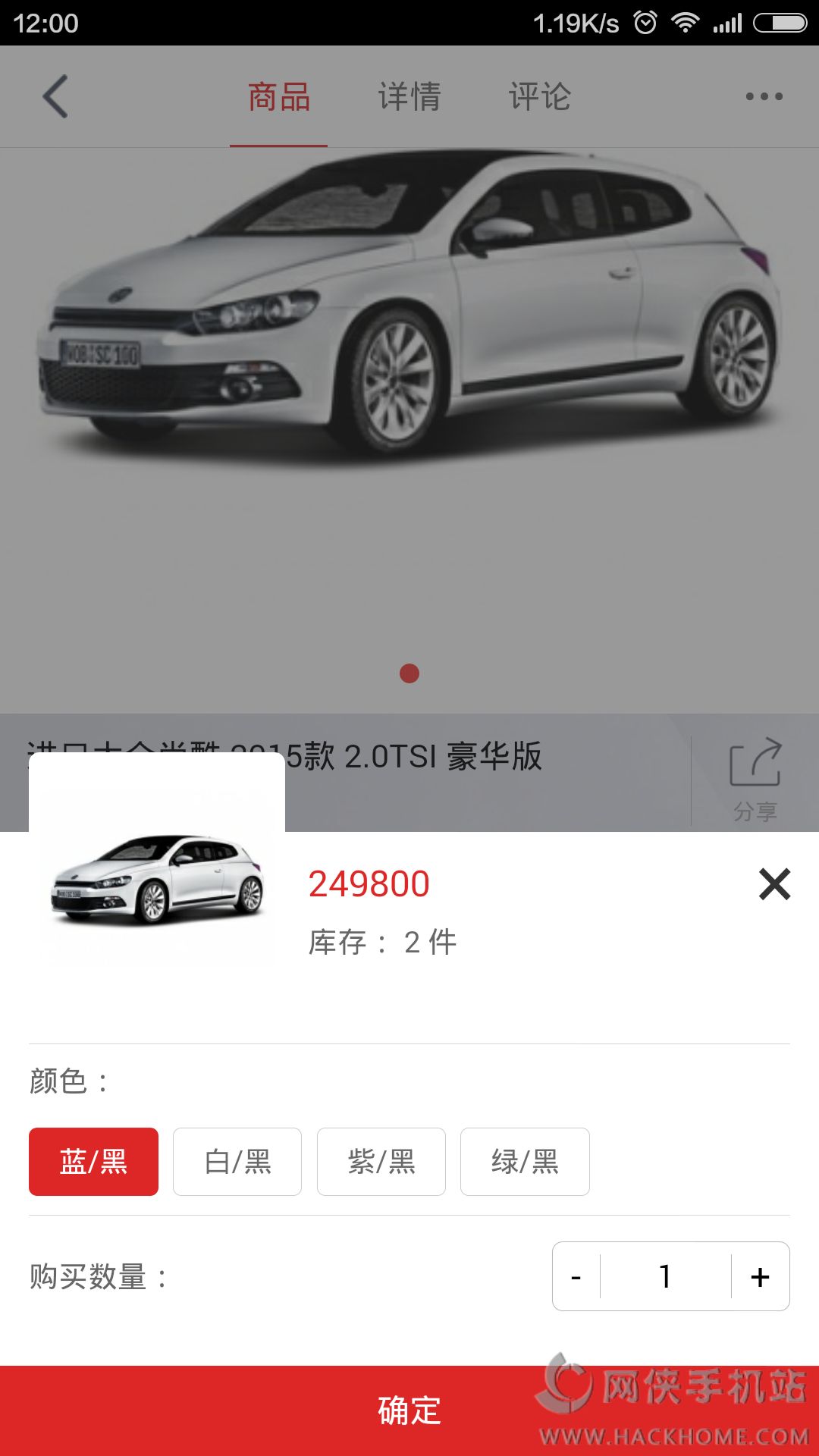This screenshot has height=1456, width=819.
Task: Pick the 紫/黑 color option
Action: (x=381, y=1162)
